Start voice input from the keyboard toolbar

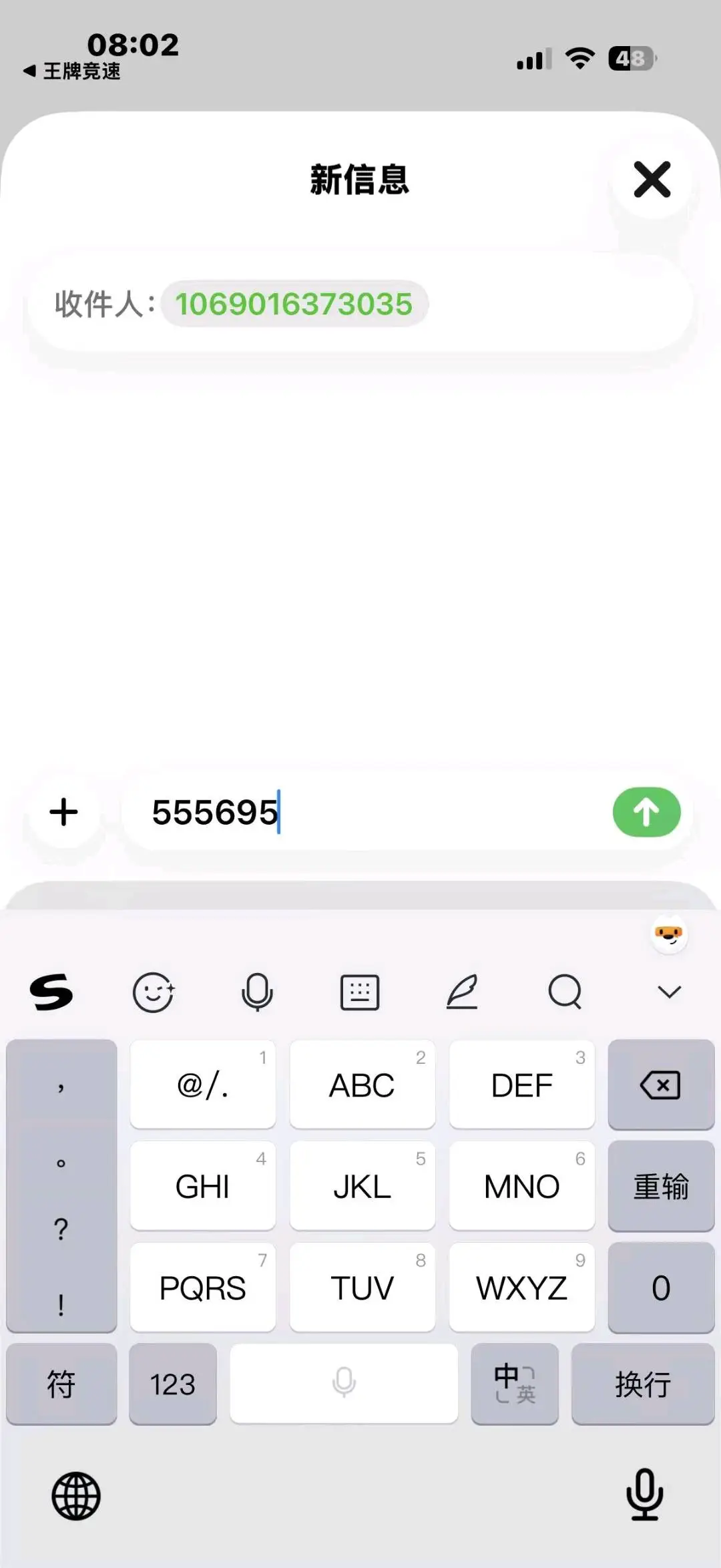pos(257,992)
